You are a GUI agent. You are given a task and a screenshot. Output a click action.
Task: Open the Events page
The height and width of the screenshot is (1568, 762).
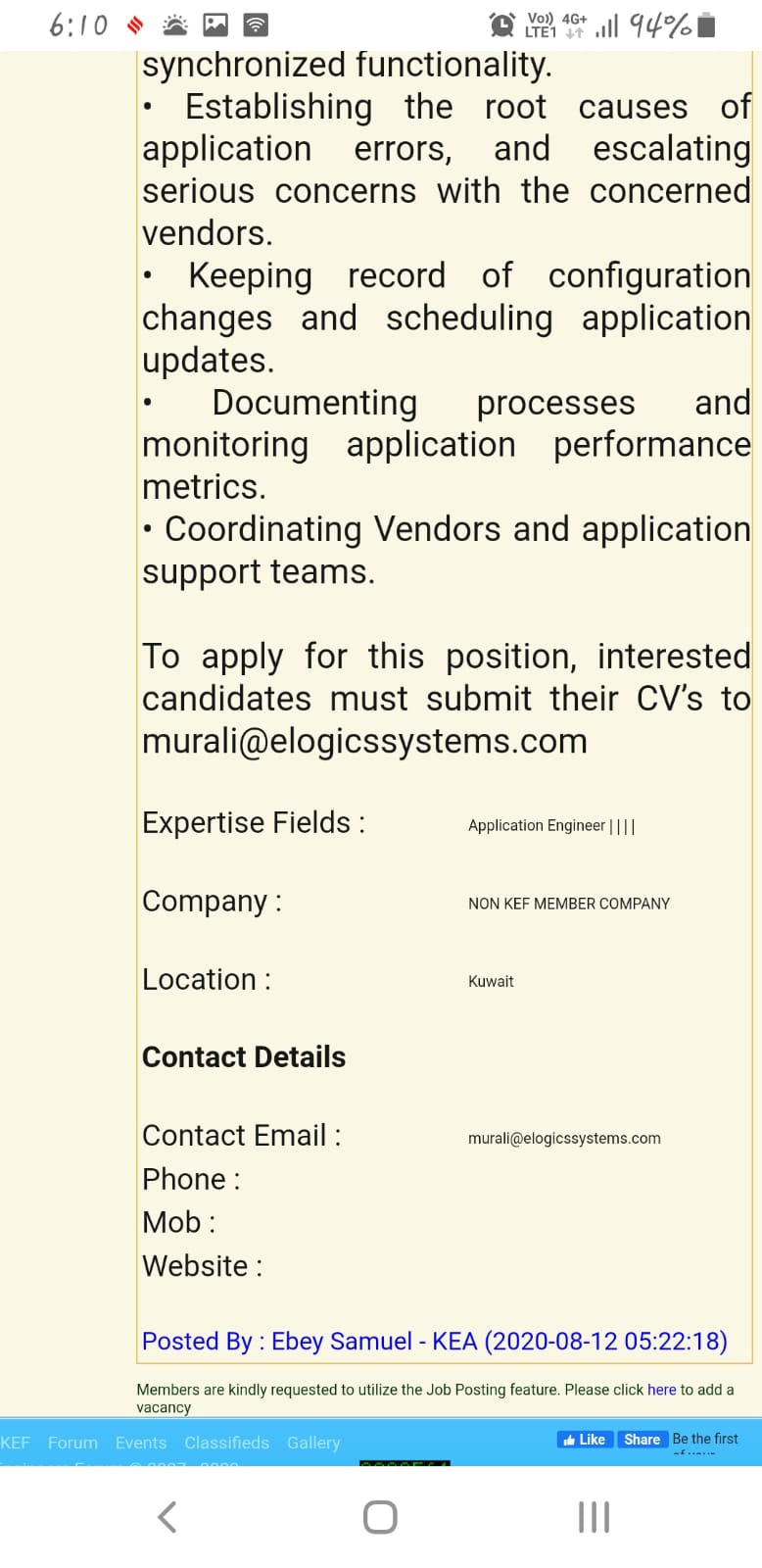(141, 1443)
